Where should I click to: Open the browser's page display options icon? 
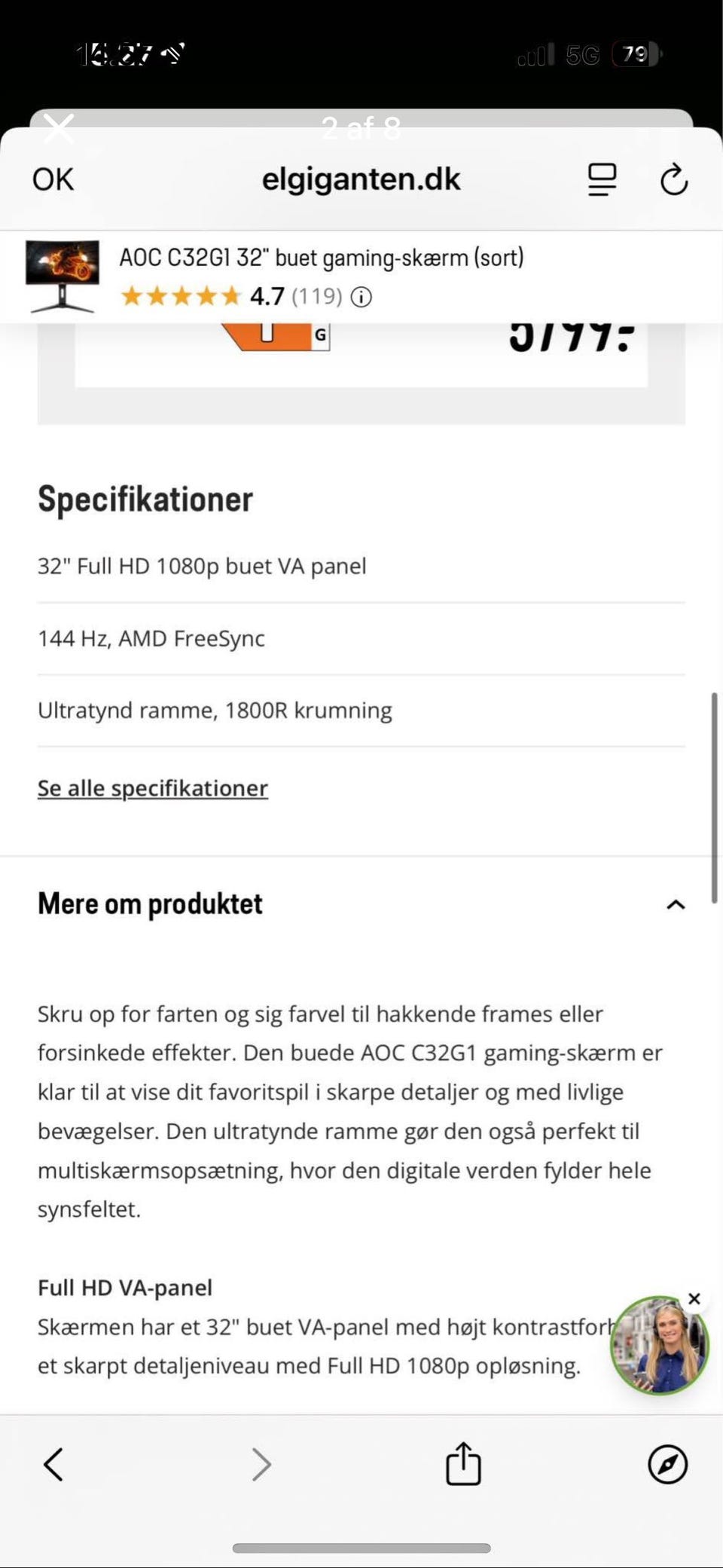[x=600, y=179]
